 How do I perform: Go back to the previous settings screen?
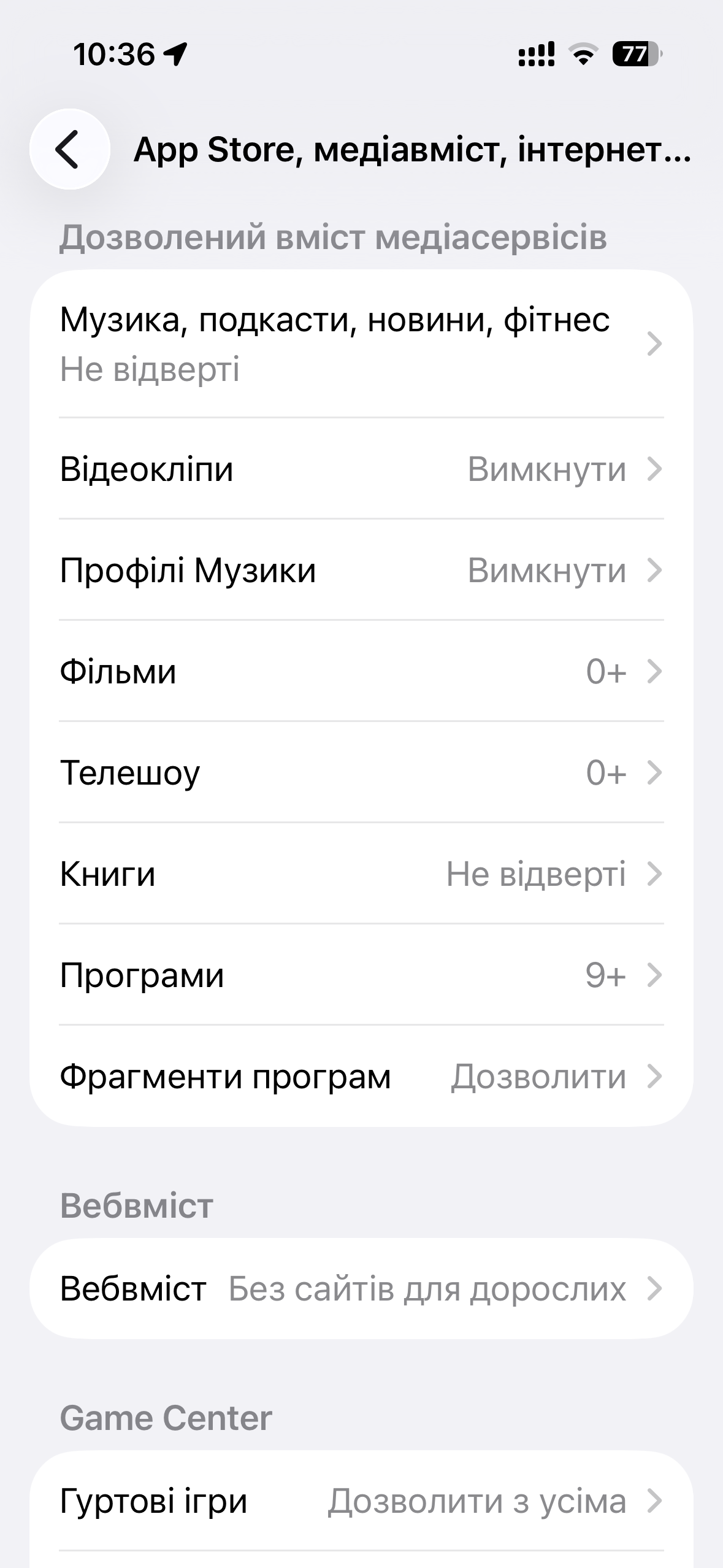click(69, 149)
